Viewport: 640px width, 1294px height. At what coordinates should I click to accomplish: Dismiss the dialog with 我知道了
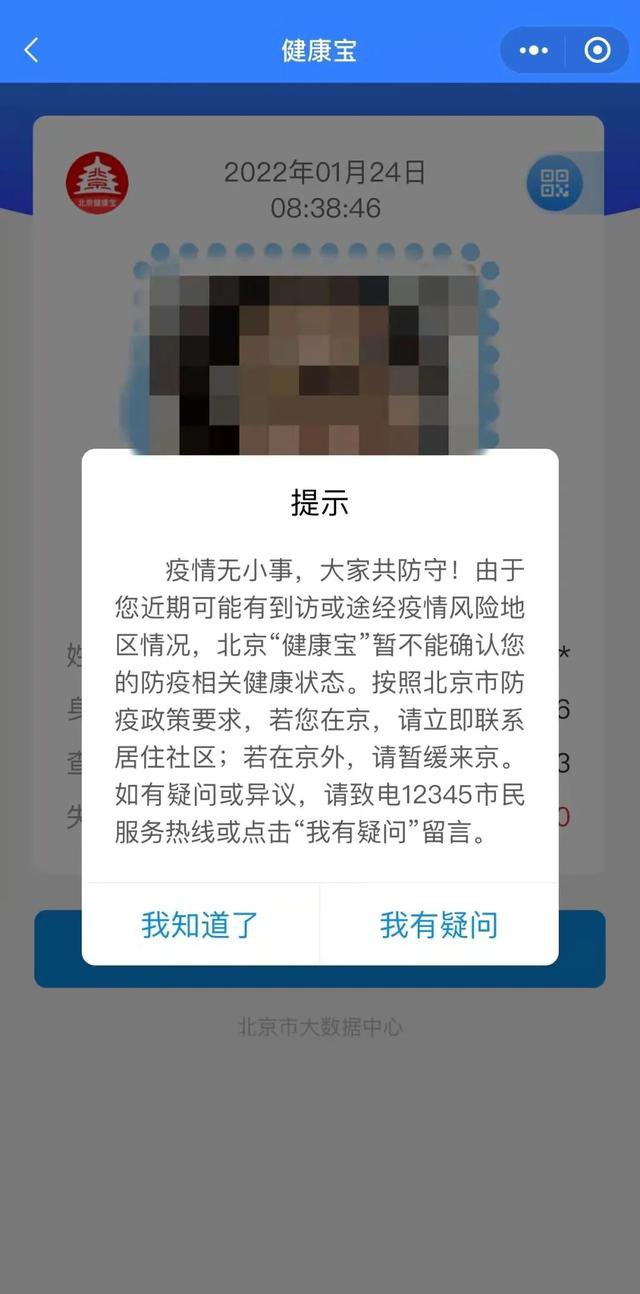click(x=200, y=925)
